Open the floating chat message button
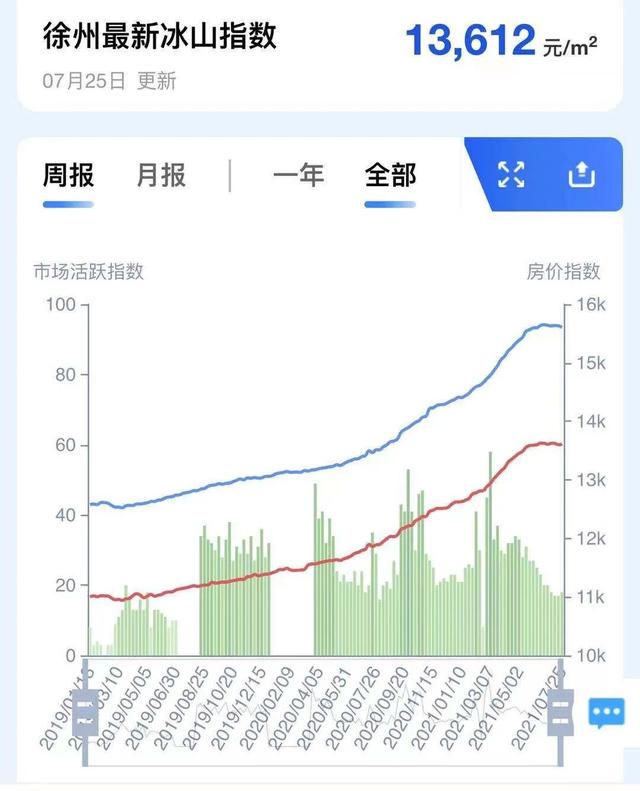This screenshot has width=640, height=791. click(606, 713)
